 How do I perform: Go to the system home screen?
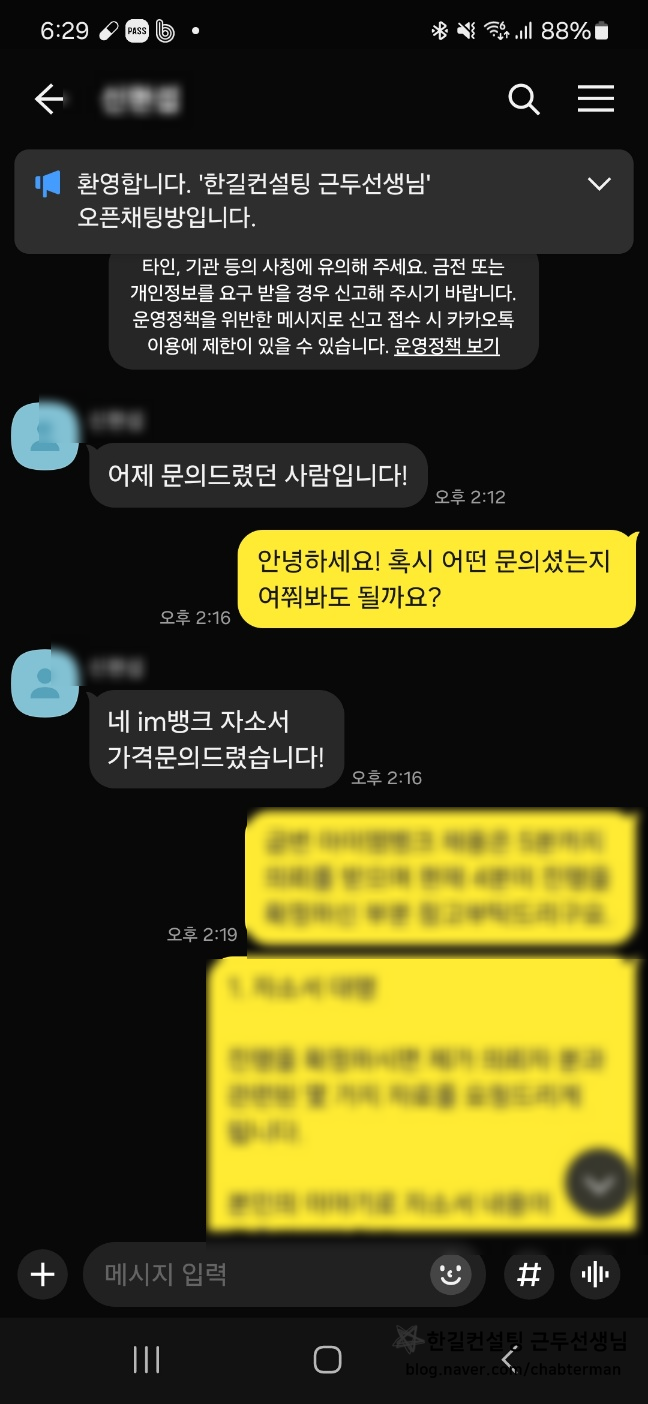pyautogui.click(x=327, y=1359)
